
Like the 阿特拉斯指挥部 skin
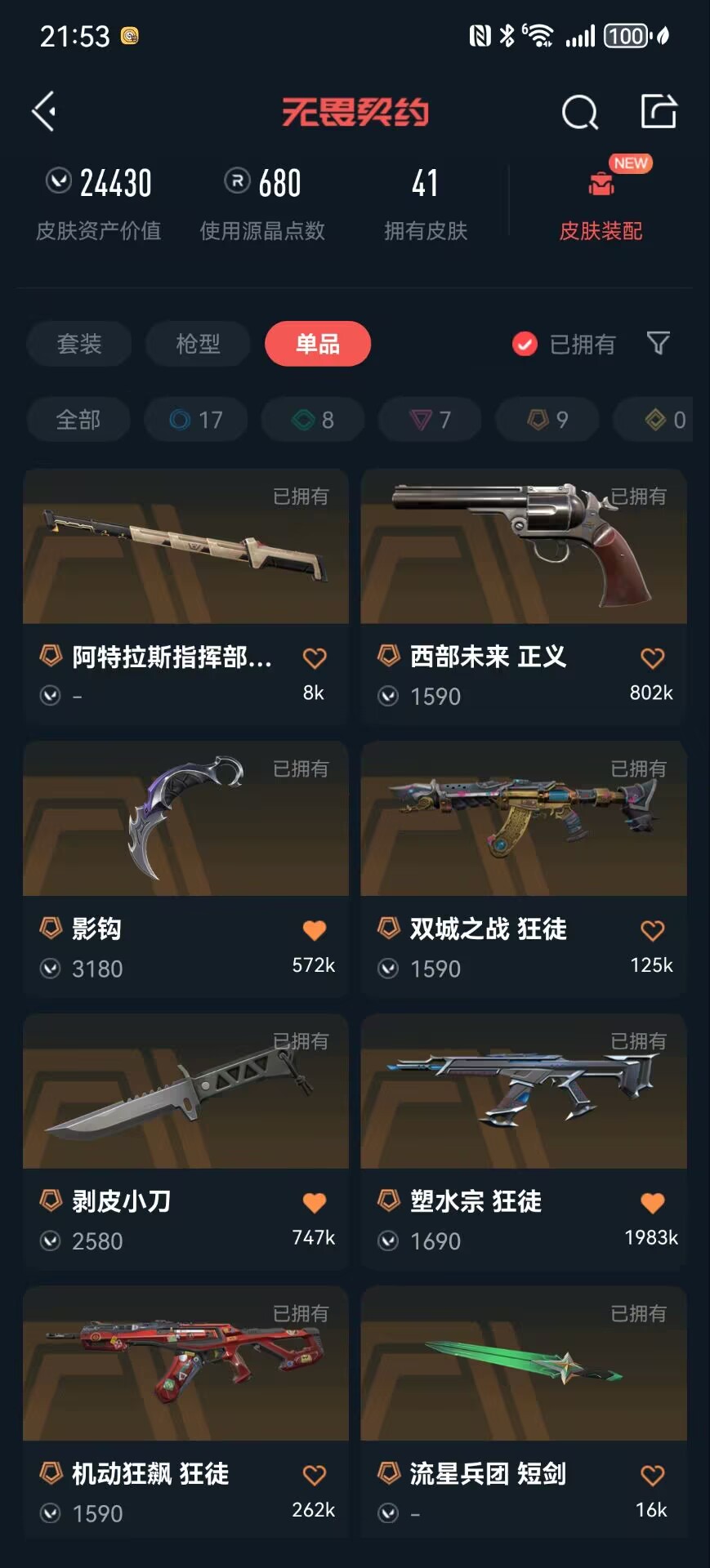click(x=315, y=657)
